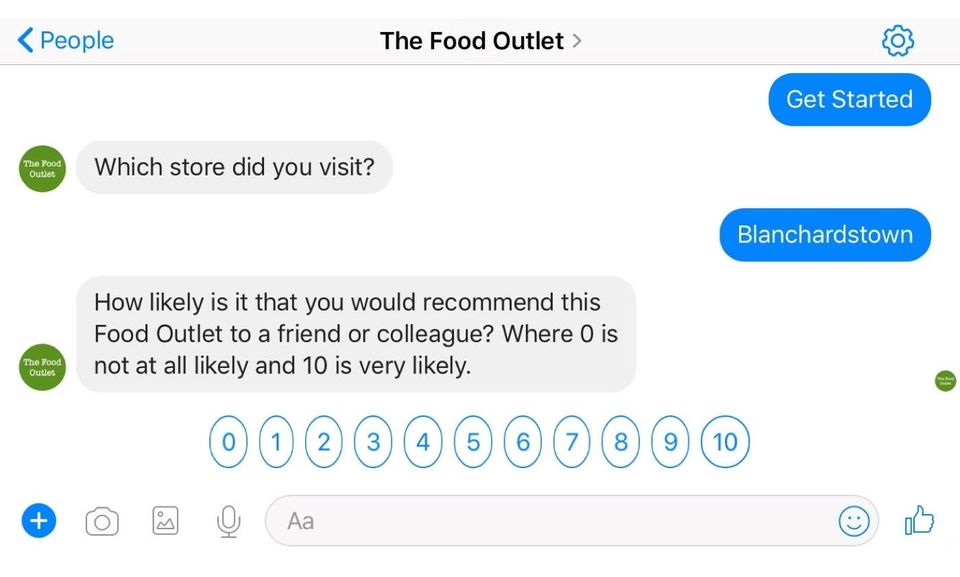Answer with rating 4
The image size is (960, 577).
point(423,442)
